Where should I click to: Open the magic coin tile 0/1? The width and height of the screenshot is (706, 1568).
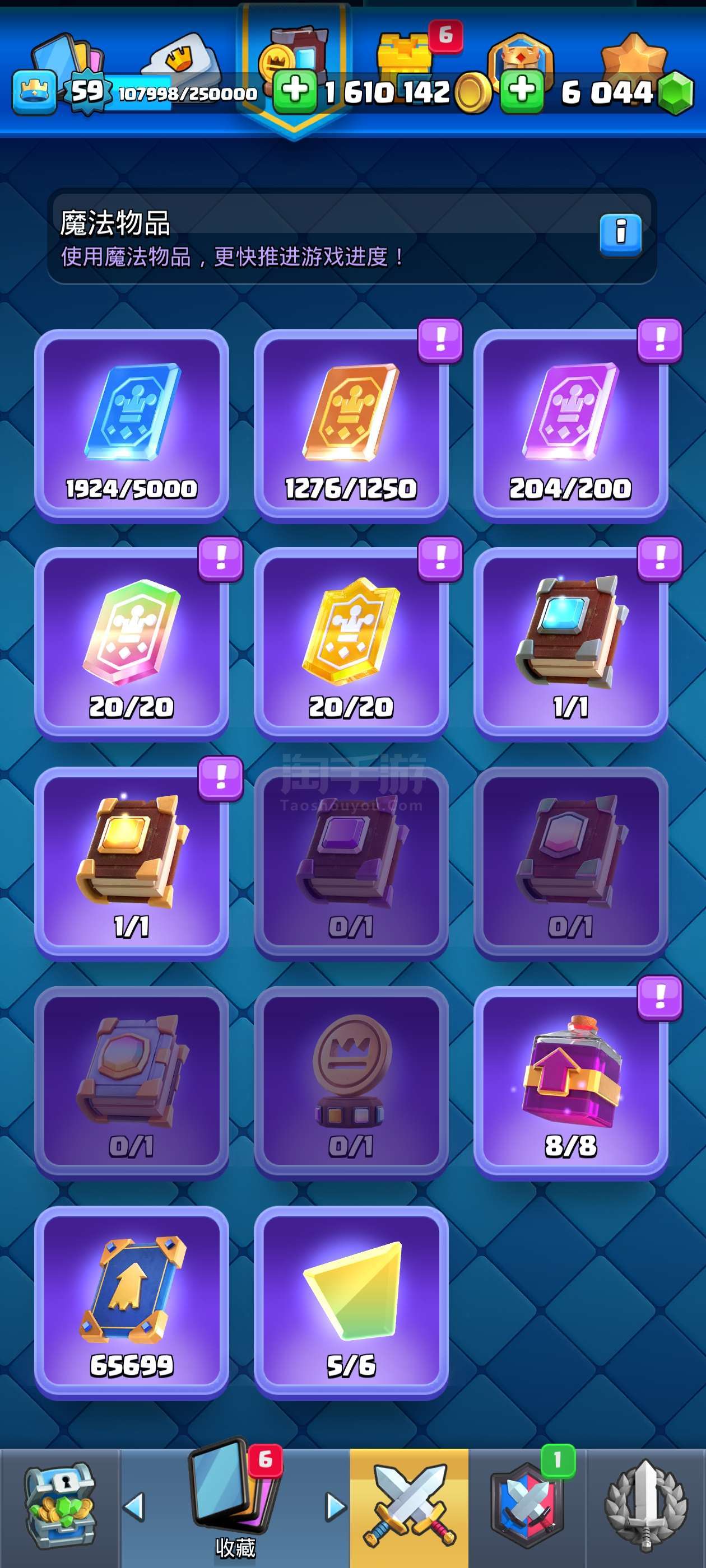click(x=351, y=1084)
